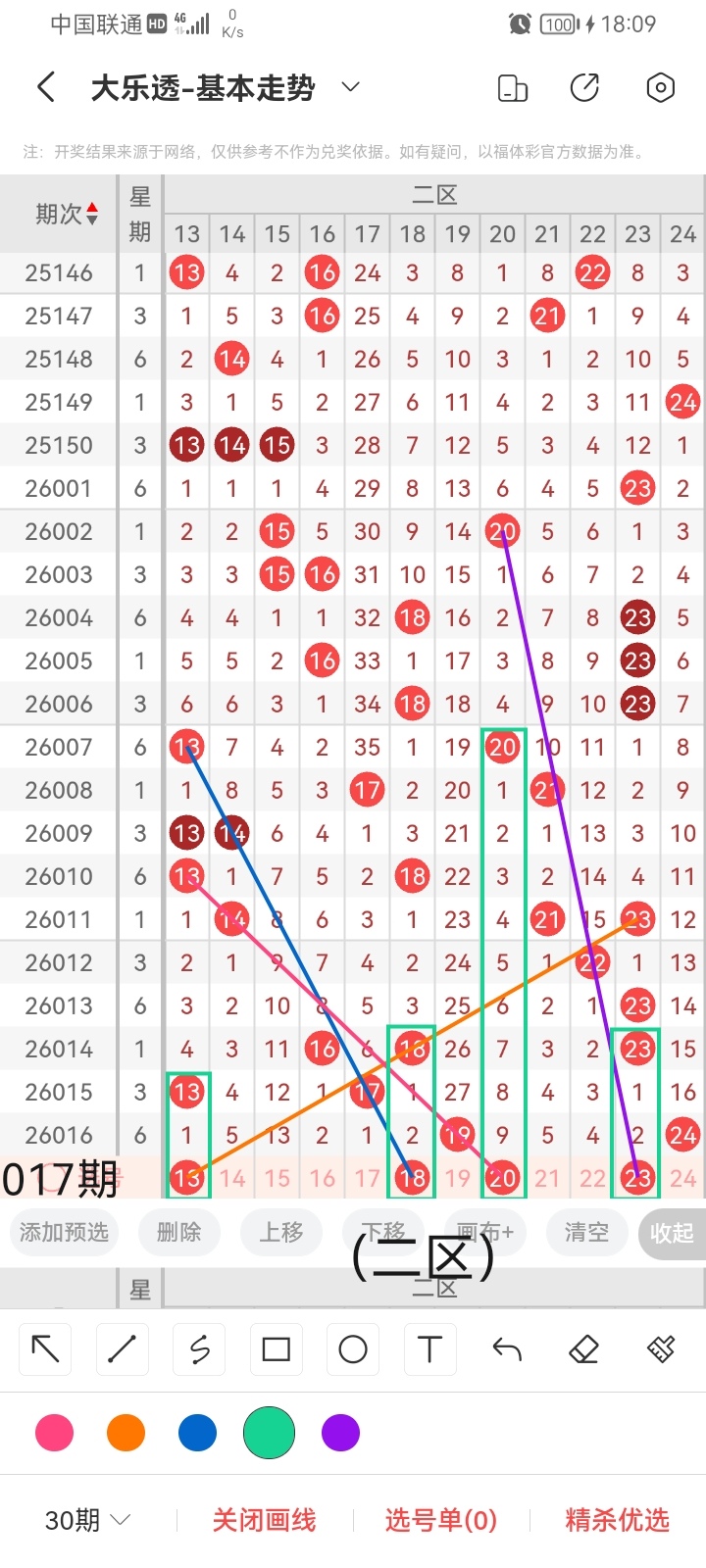706x1568 pixels.
Task: Tap 添加预选 button
Action: 64,1232
